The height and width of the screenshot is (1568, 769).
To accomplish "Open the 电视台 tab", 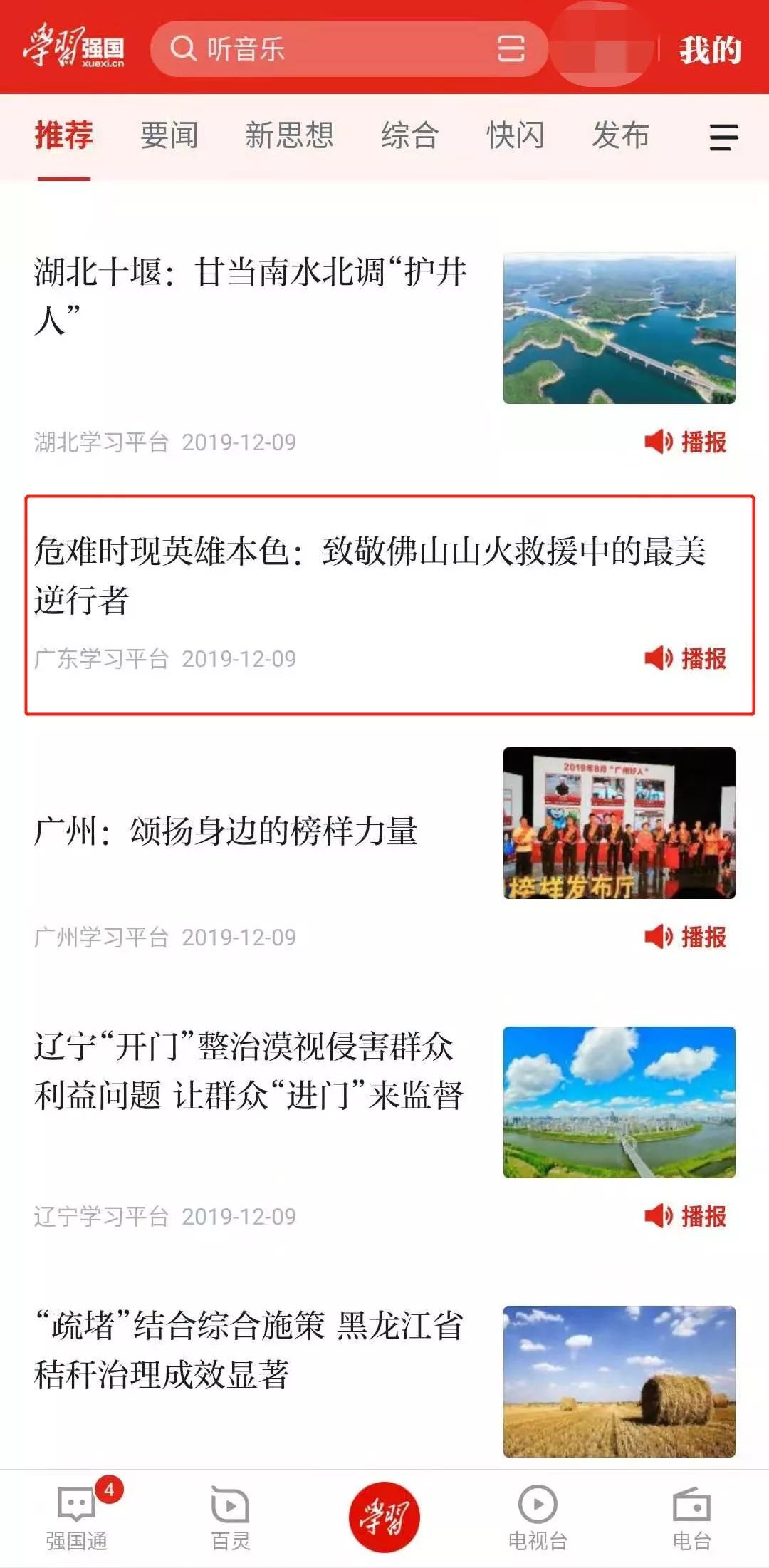I will pyautogui.click(x=538, y=1517).
